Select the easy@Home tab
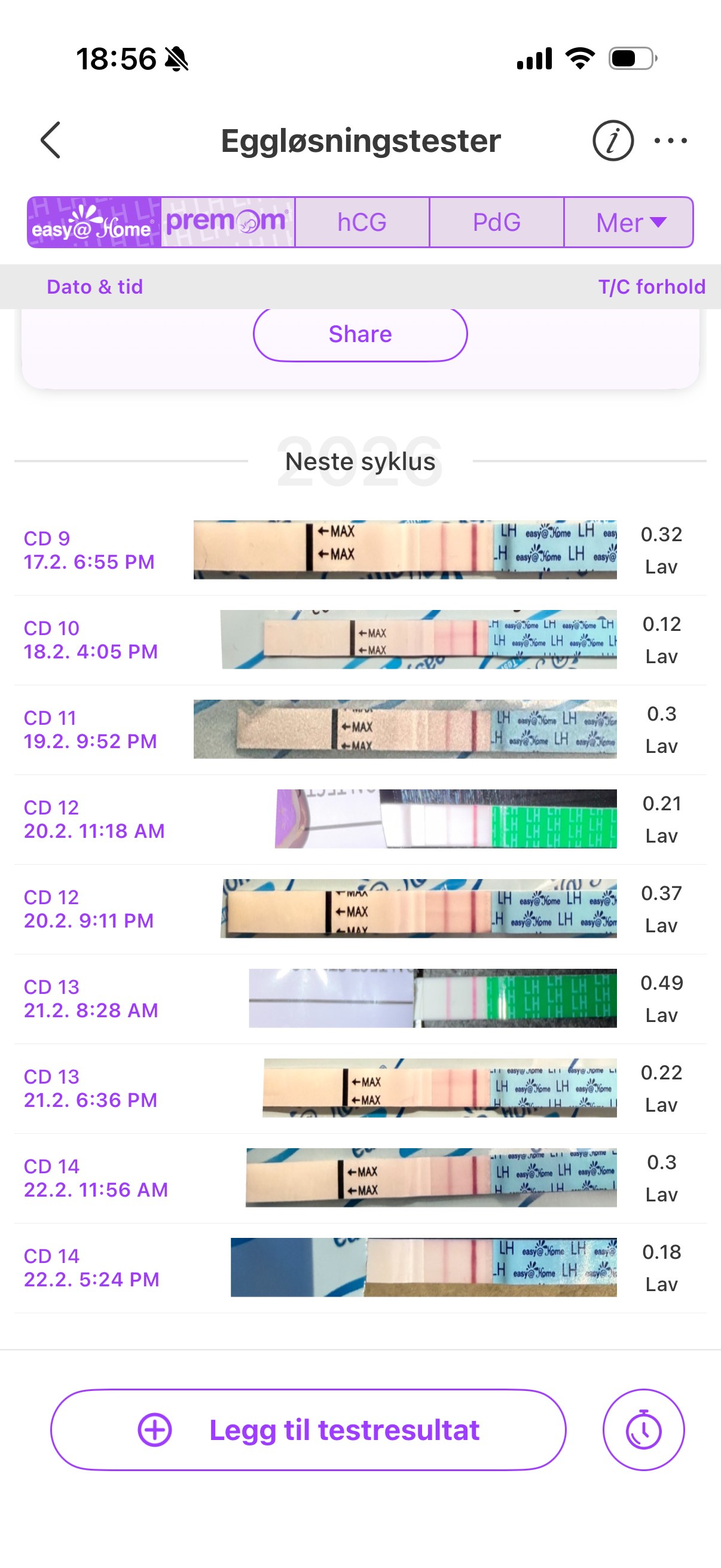 click(x=94, y=222)
